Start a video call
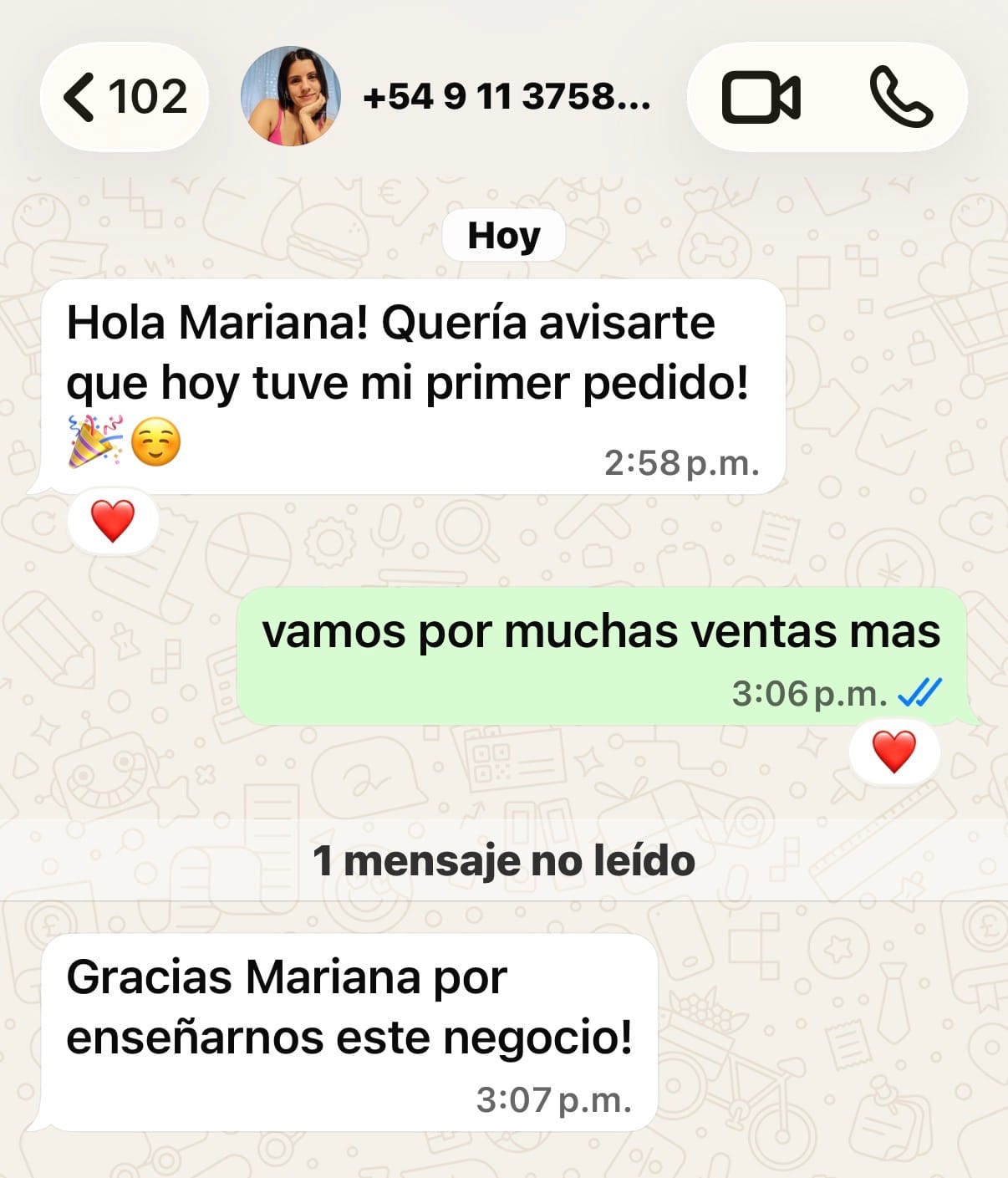 coord(761,98)
